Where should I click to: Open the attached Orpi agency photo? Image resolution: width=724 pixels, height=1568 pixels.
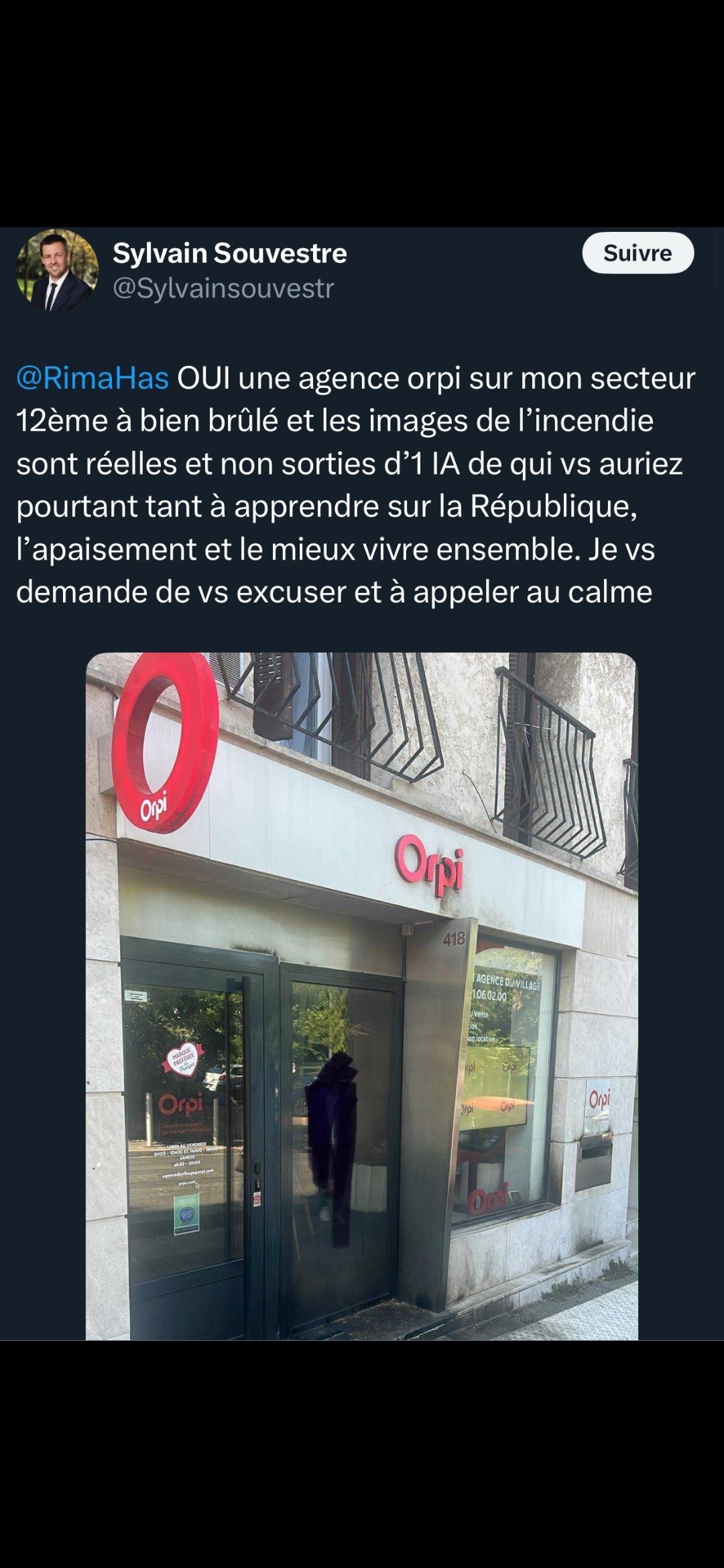[362, 996]
